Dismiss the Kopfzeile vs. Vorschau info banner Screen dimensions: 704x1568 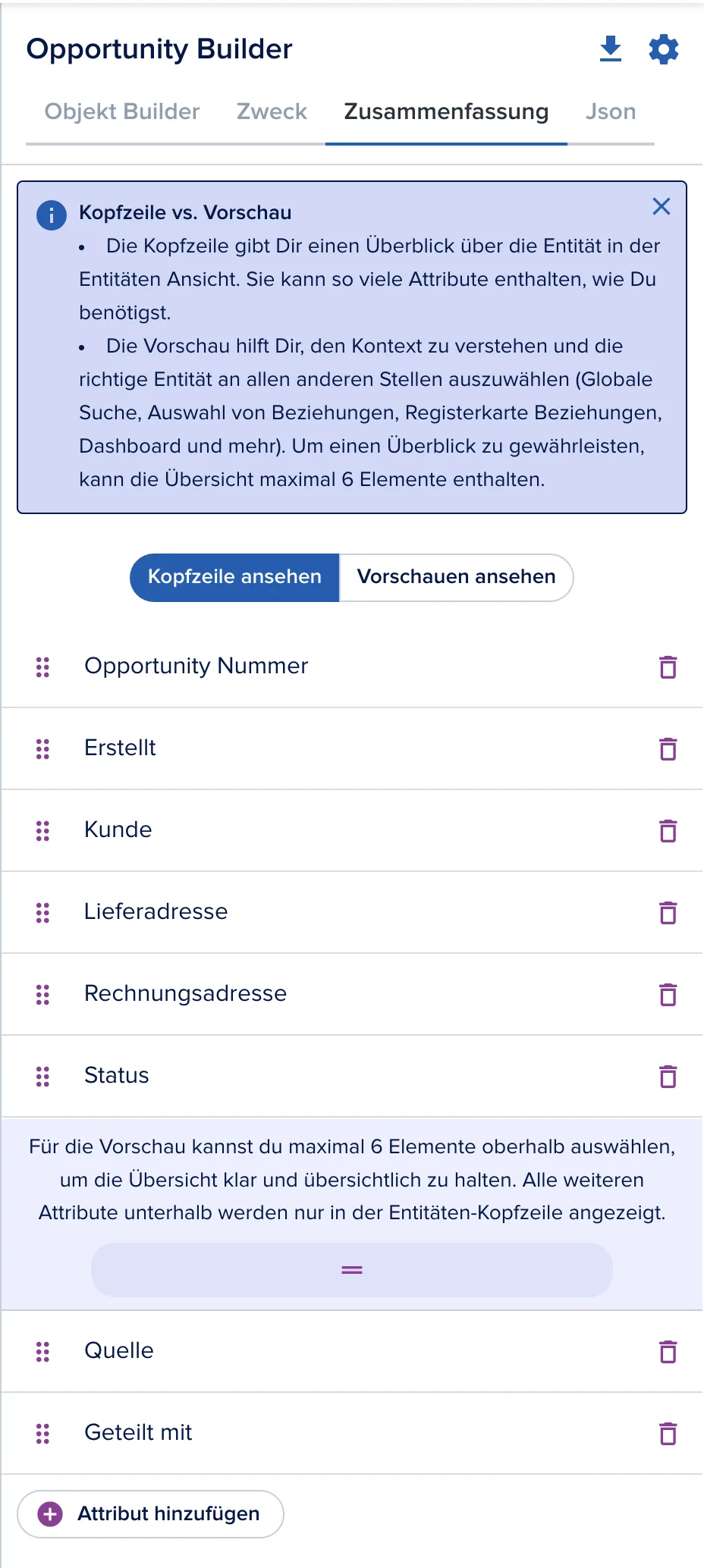pos(662,206)
